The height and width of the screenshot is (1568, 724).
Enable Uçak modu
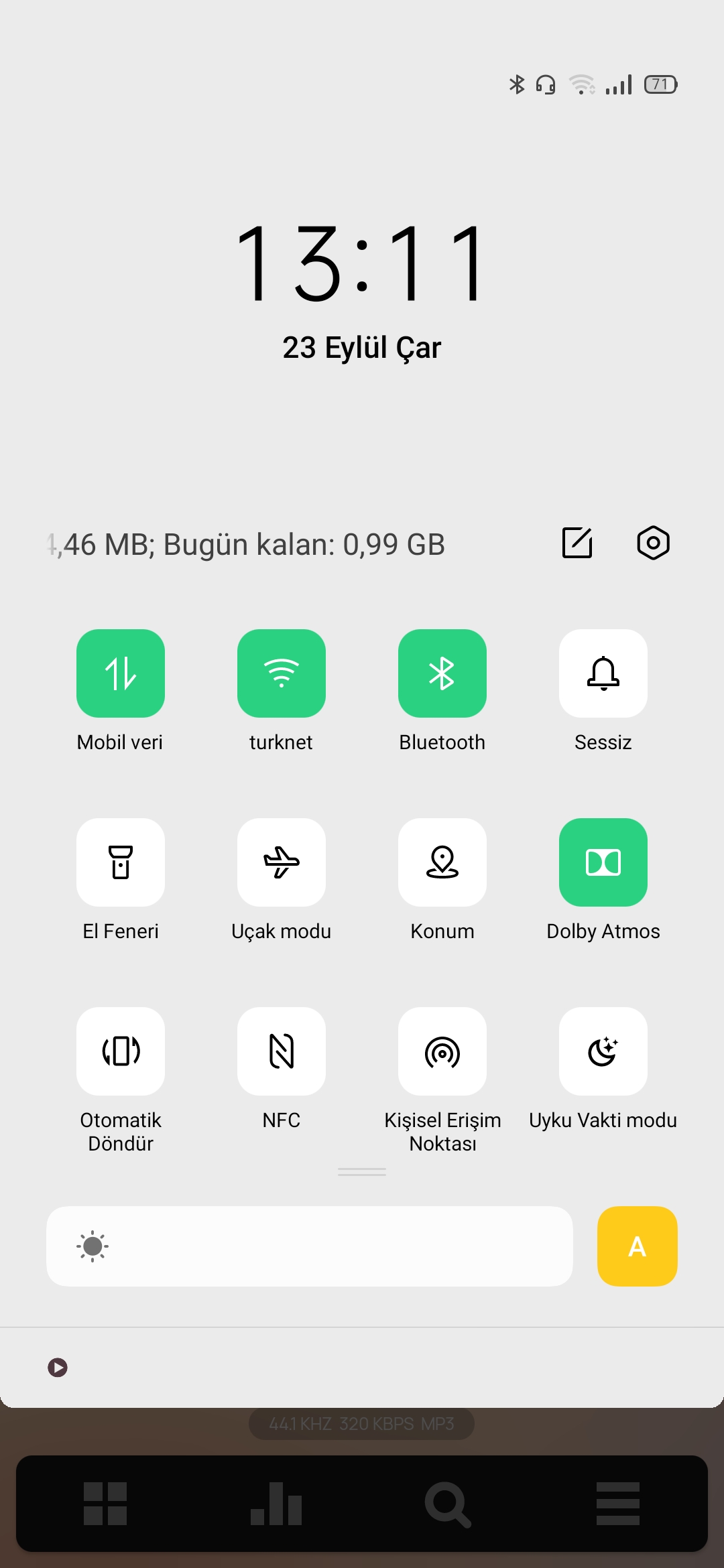point(282,862)
